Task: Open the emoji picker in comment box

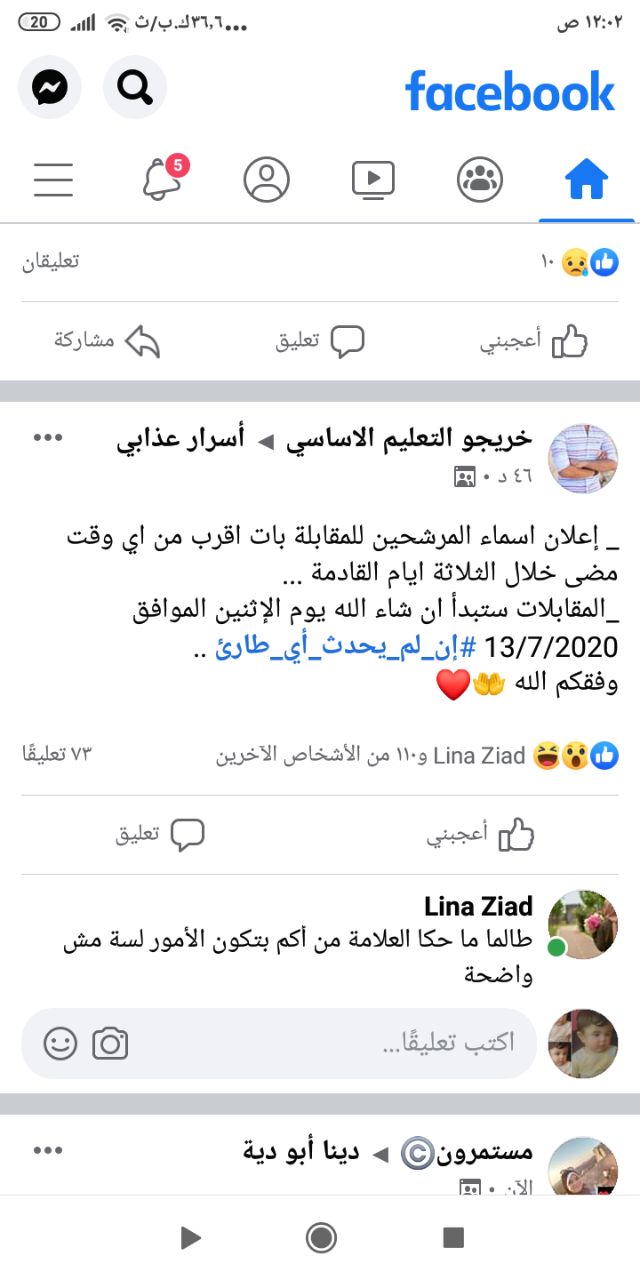Action: (60, 1044)
